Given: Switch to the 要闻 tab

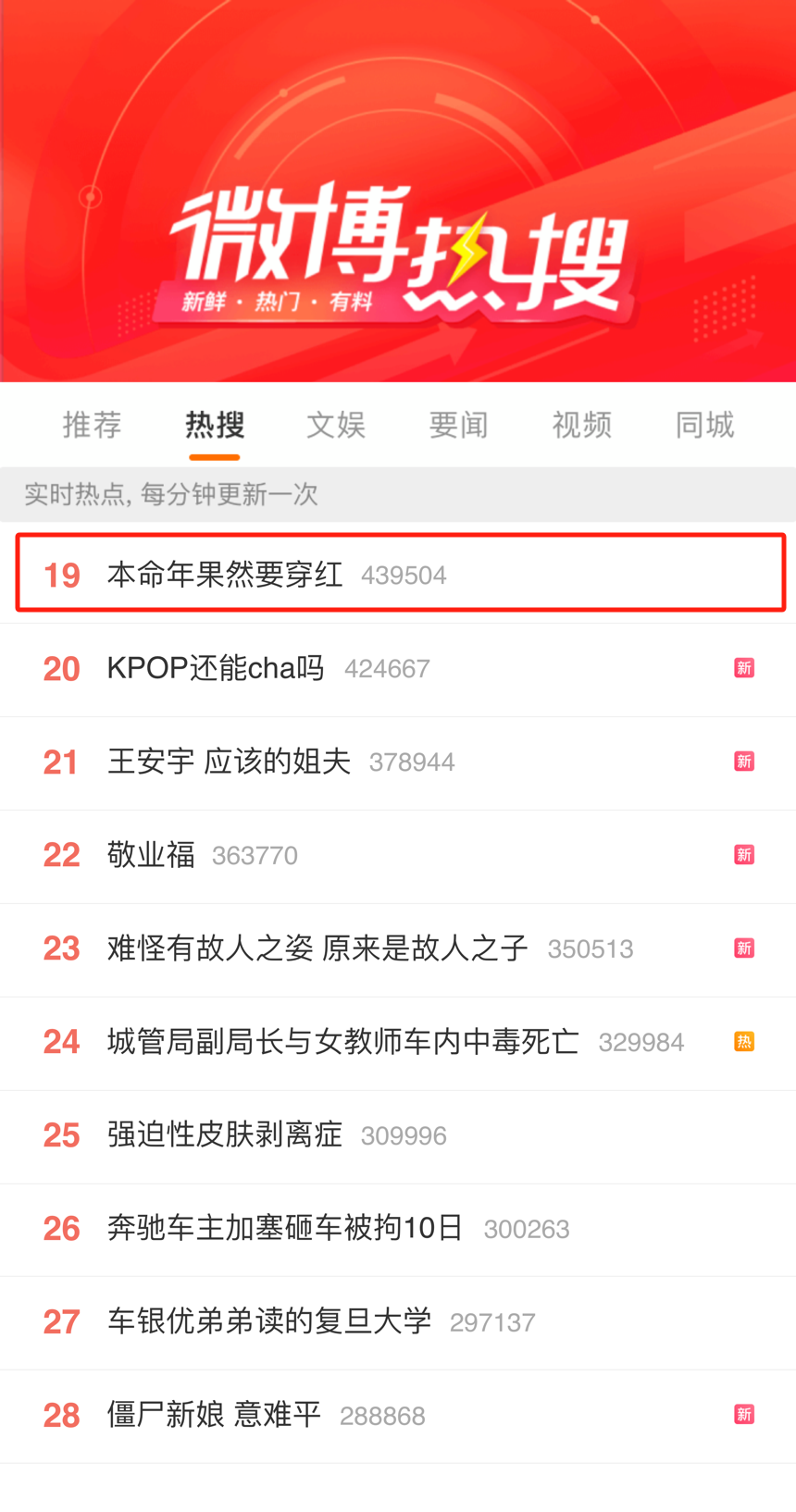Looking at the screenshot, I should coord(458,425).
